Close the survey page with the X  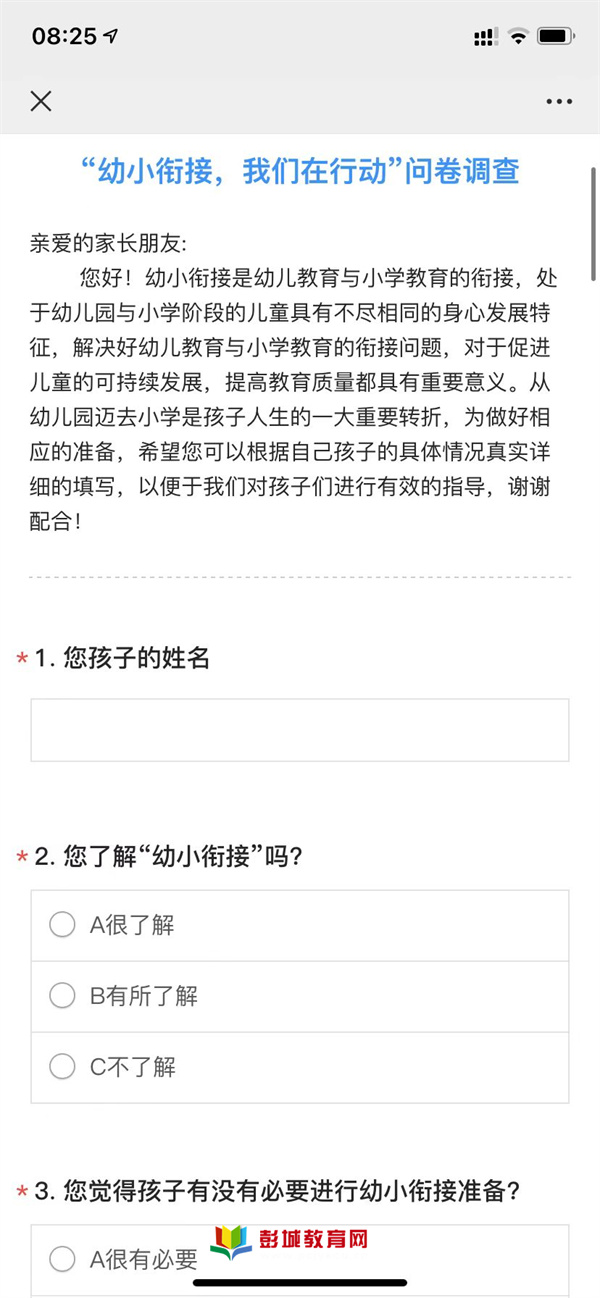point(41,101)
